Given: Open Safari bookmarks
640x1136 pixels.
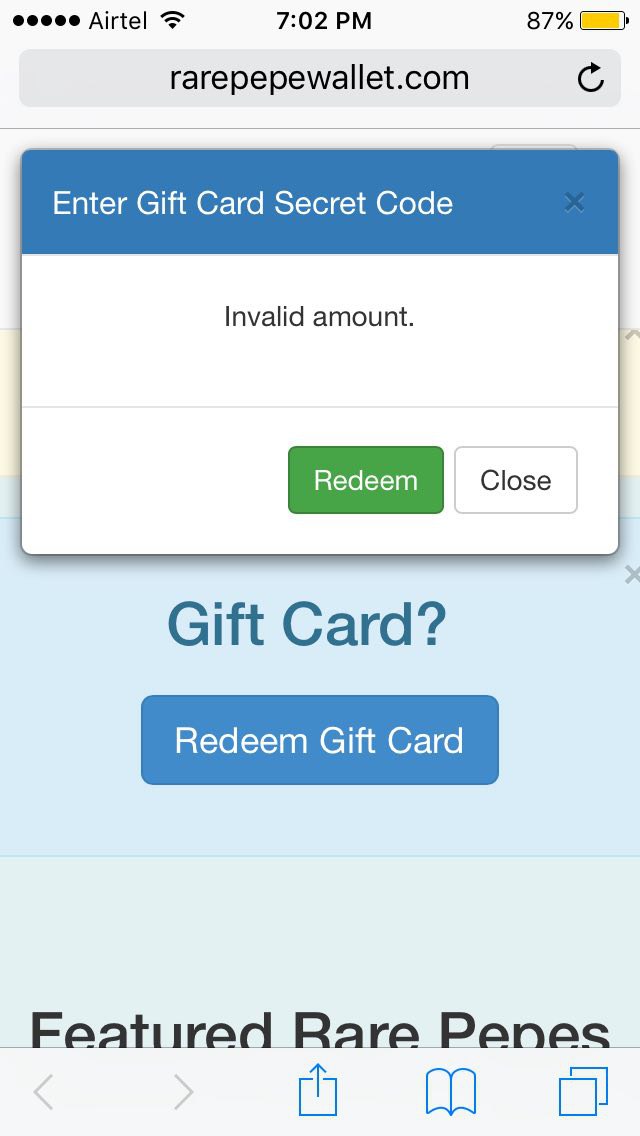Looking at the screenshot, I should 451,1092.
